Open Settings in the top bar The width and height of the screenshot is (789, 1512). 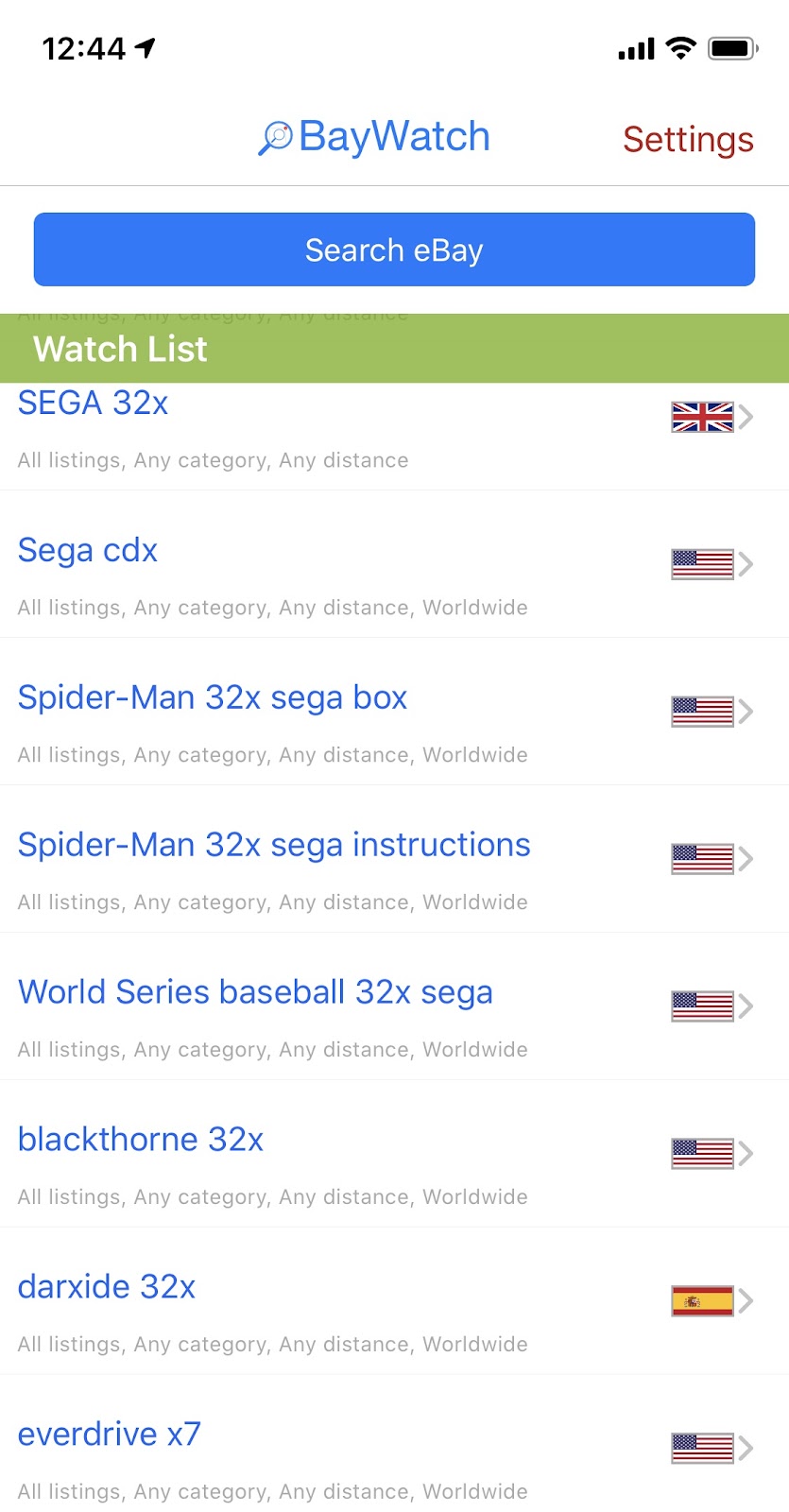pos(687,139)
